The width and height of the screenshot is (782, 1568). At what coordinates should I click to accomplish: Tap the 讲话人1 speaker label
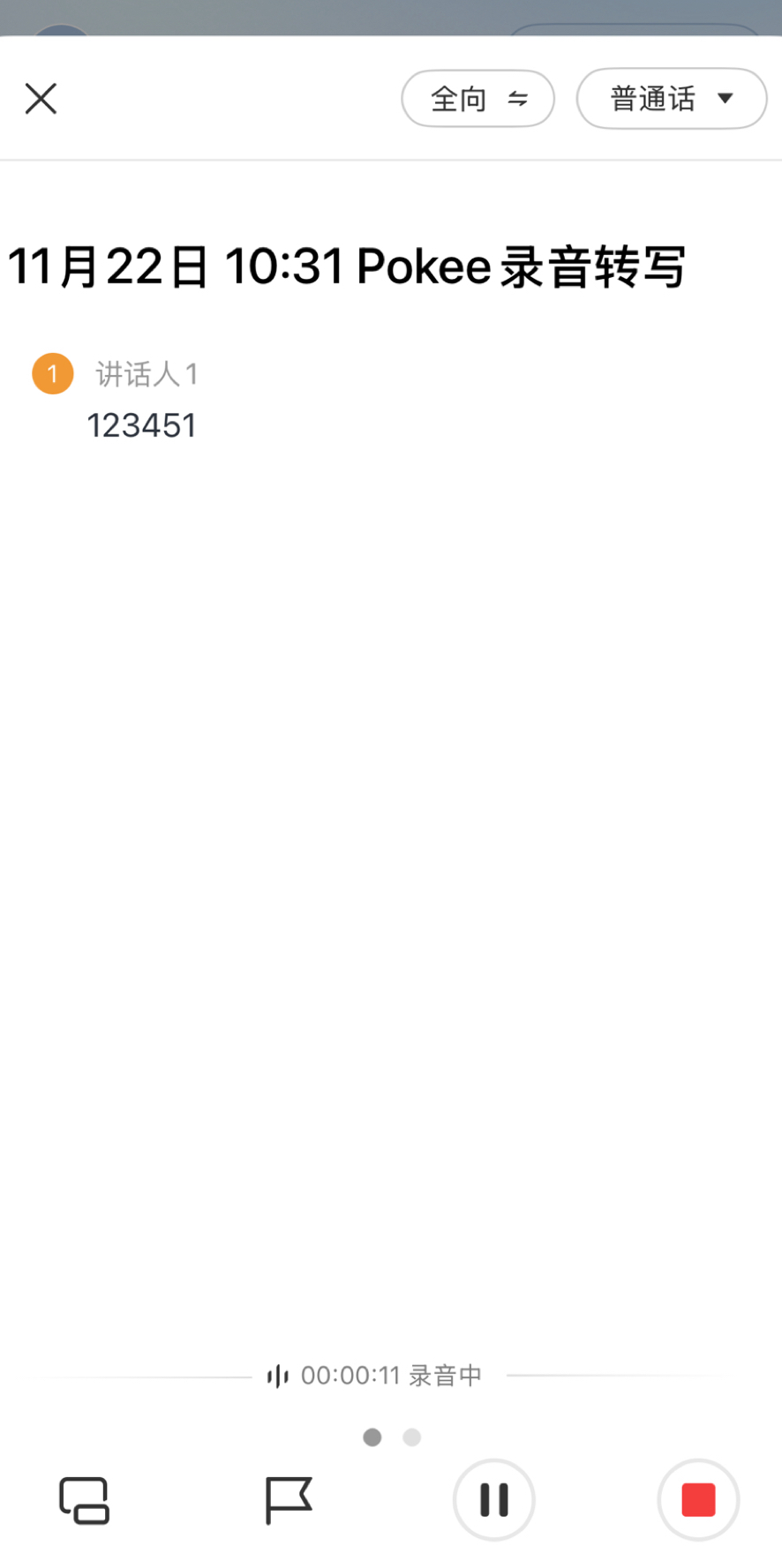pos(146,374)
